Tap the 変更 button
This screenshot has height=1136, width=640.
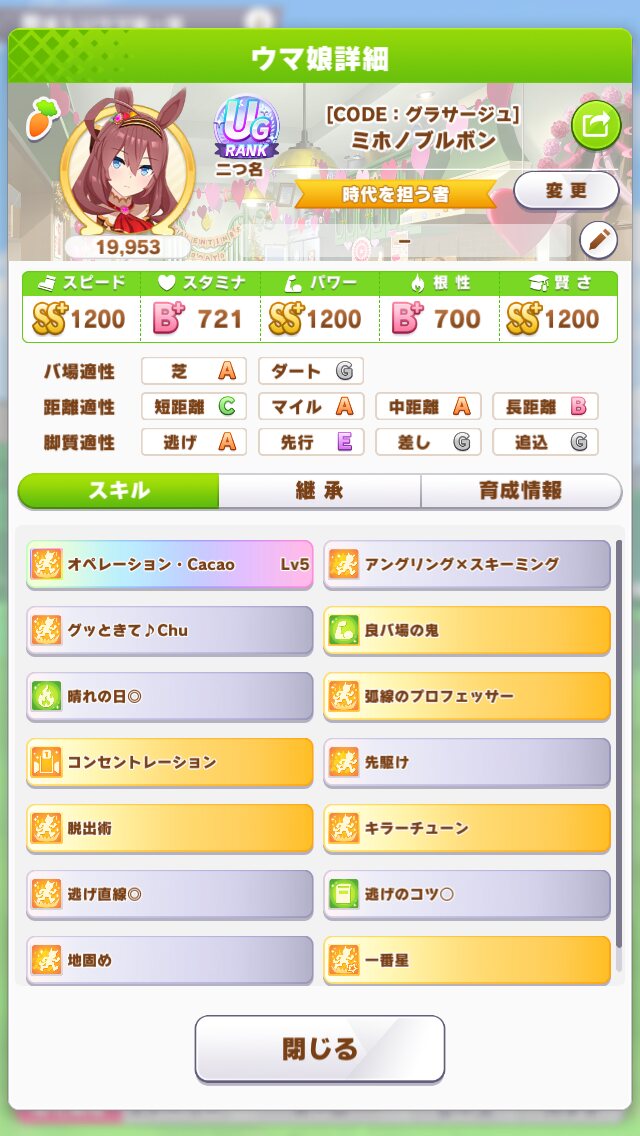pos(566,191)
